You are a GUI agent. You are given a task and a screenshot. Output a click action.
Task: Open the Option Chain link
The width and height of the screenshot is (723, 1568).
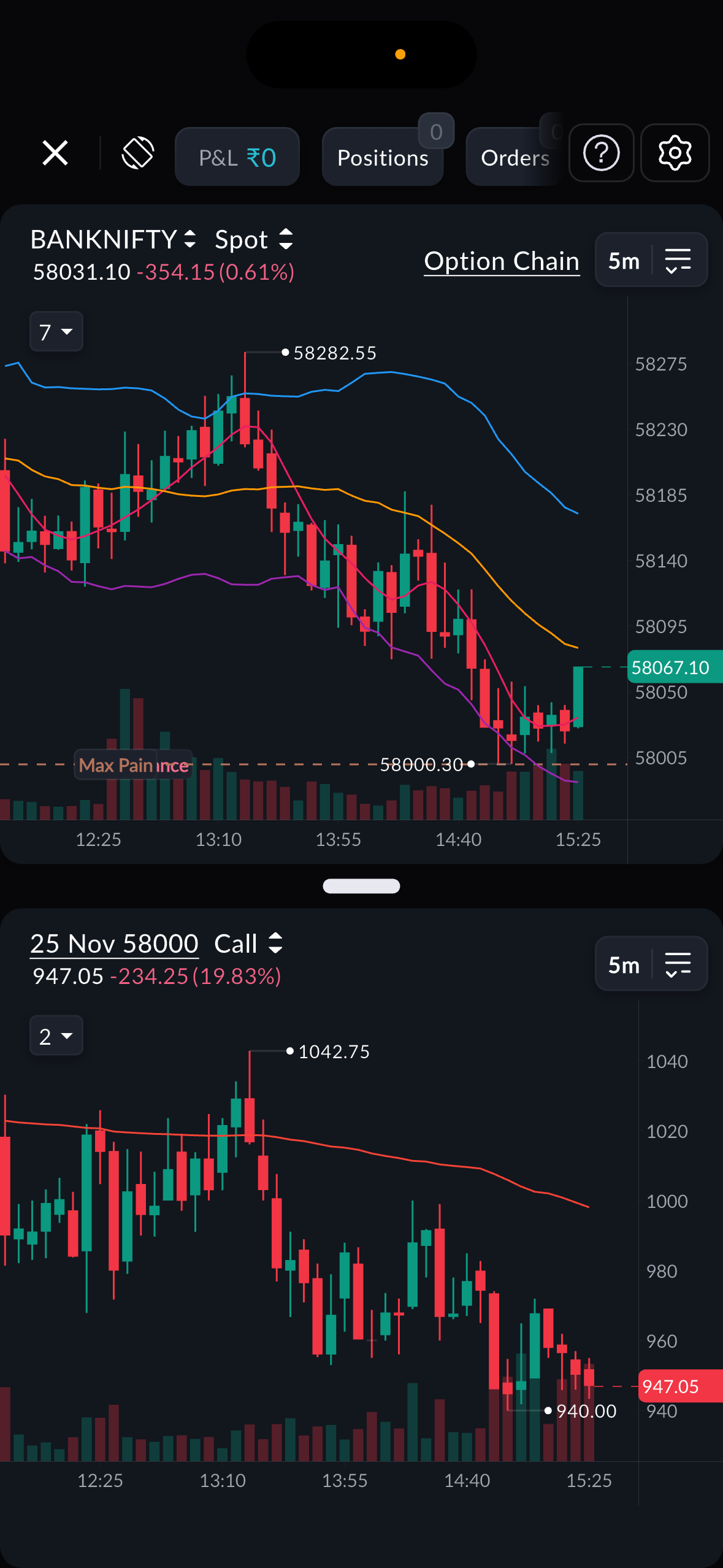tap(502, 261)
